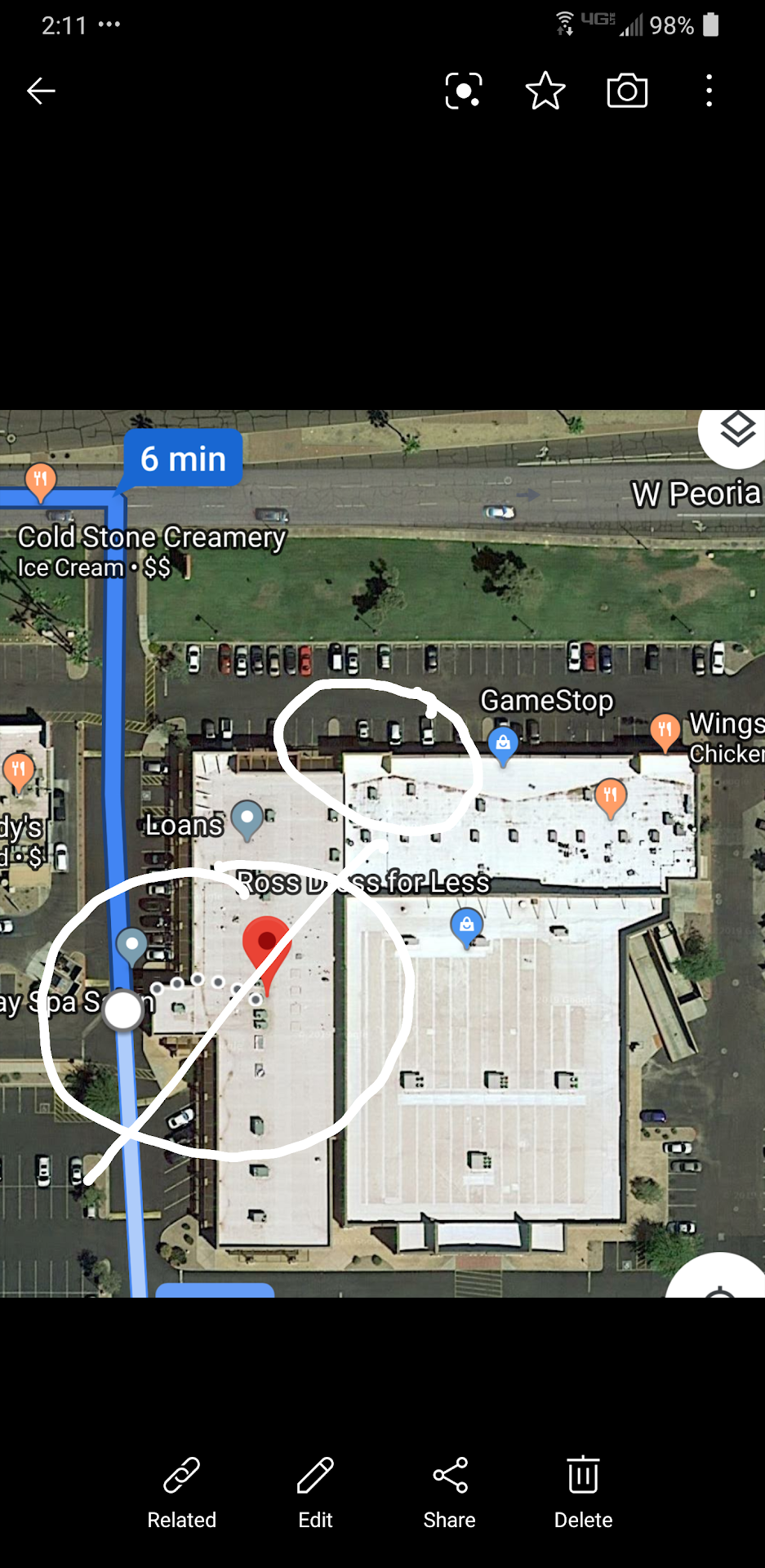Tap the camera icon in top bar
This screenshot has width=765, height=1568.
click(627, 91)
